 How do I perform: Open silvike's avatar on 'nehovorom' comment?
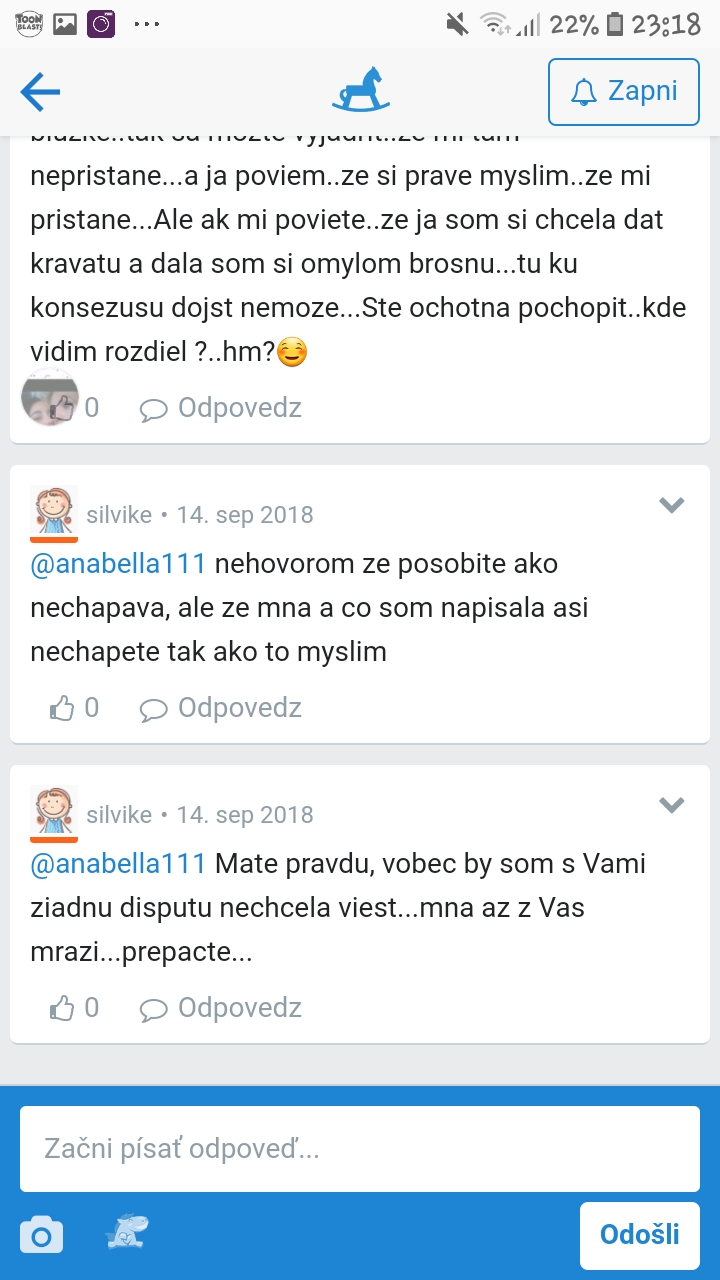pyautogui.click(x=54, y=512)
